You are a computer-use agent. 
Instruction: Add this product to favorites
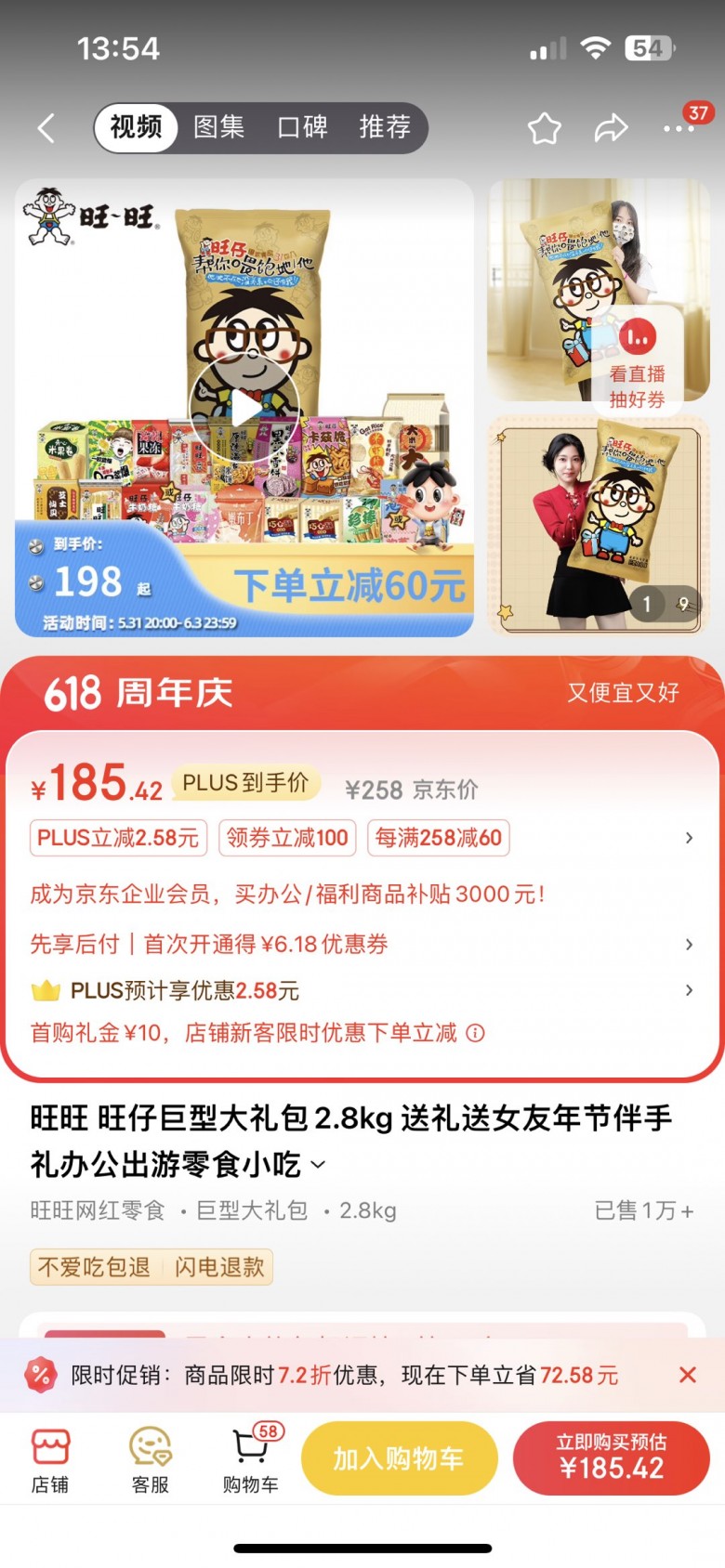tap(544, 128)
